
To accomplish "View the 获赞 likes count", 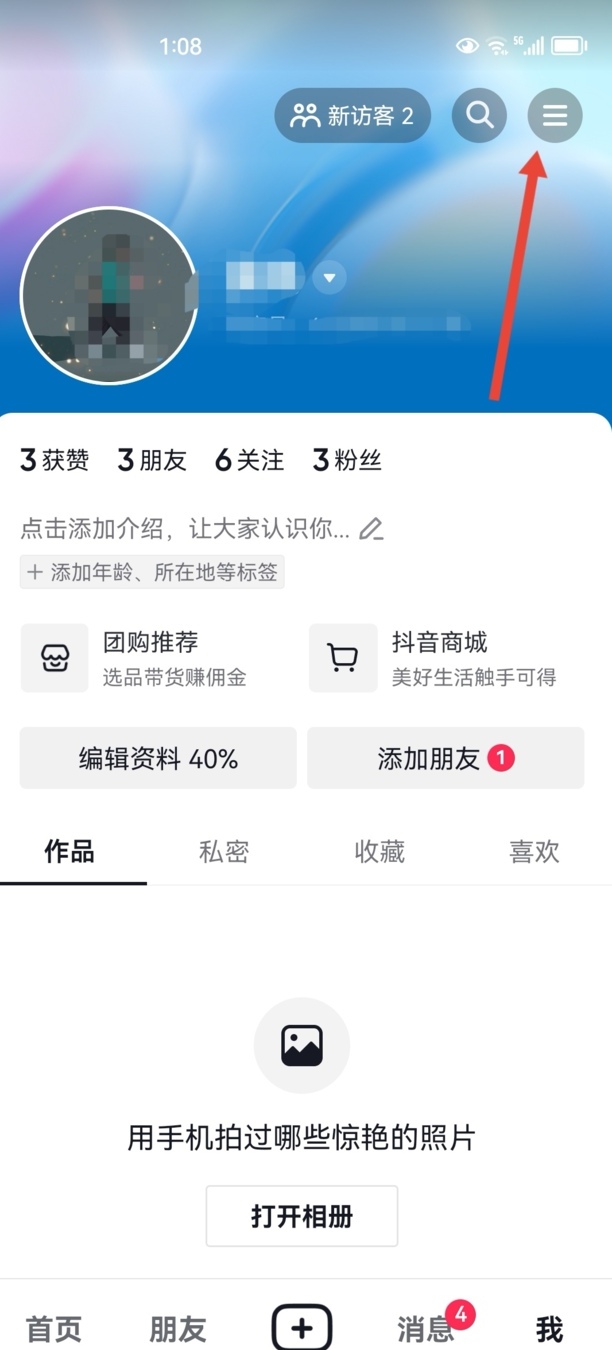I will [x=55, y=460].
